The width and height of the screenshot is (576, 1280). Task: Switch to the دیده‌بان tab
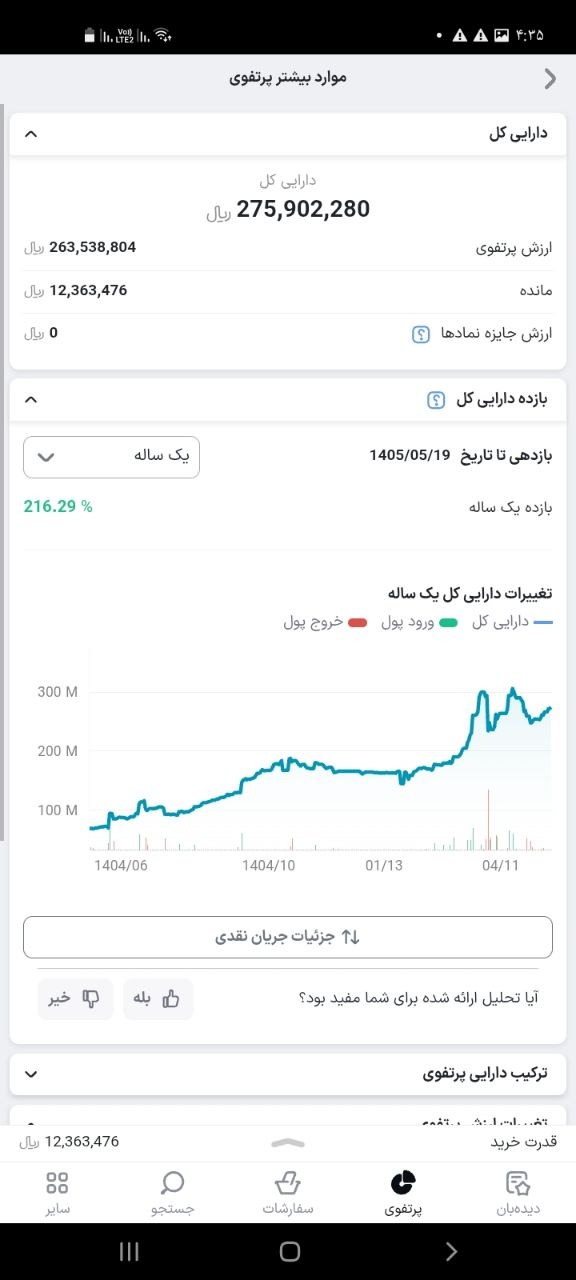click(x=518, y=1192)
